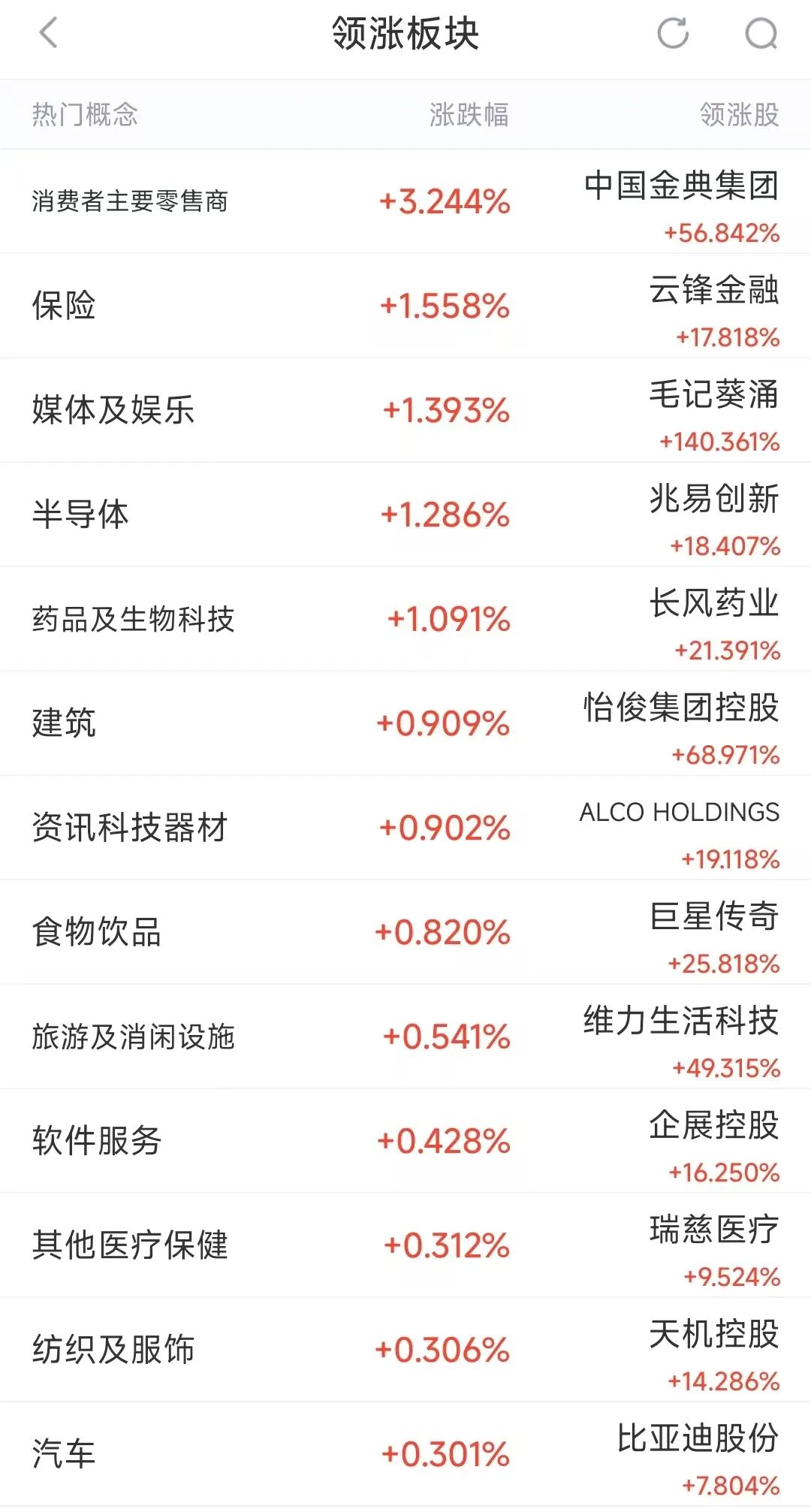The height and width of the screenshot is (1512, 811).
Task: Open the 汽车 sector row
Action: 64,1454
